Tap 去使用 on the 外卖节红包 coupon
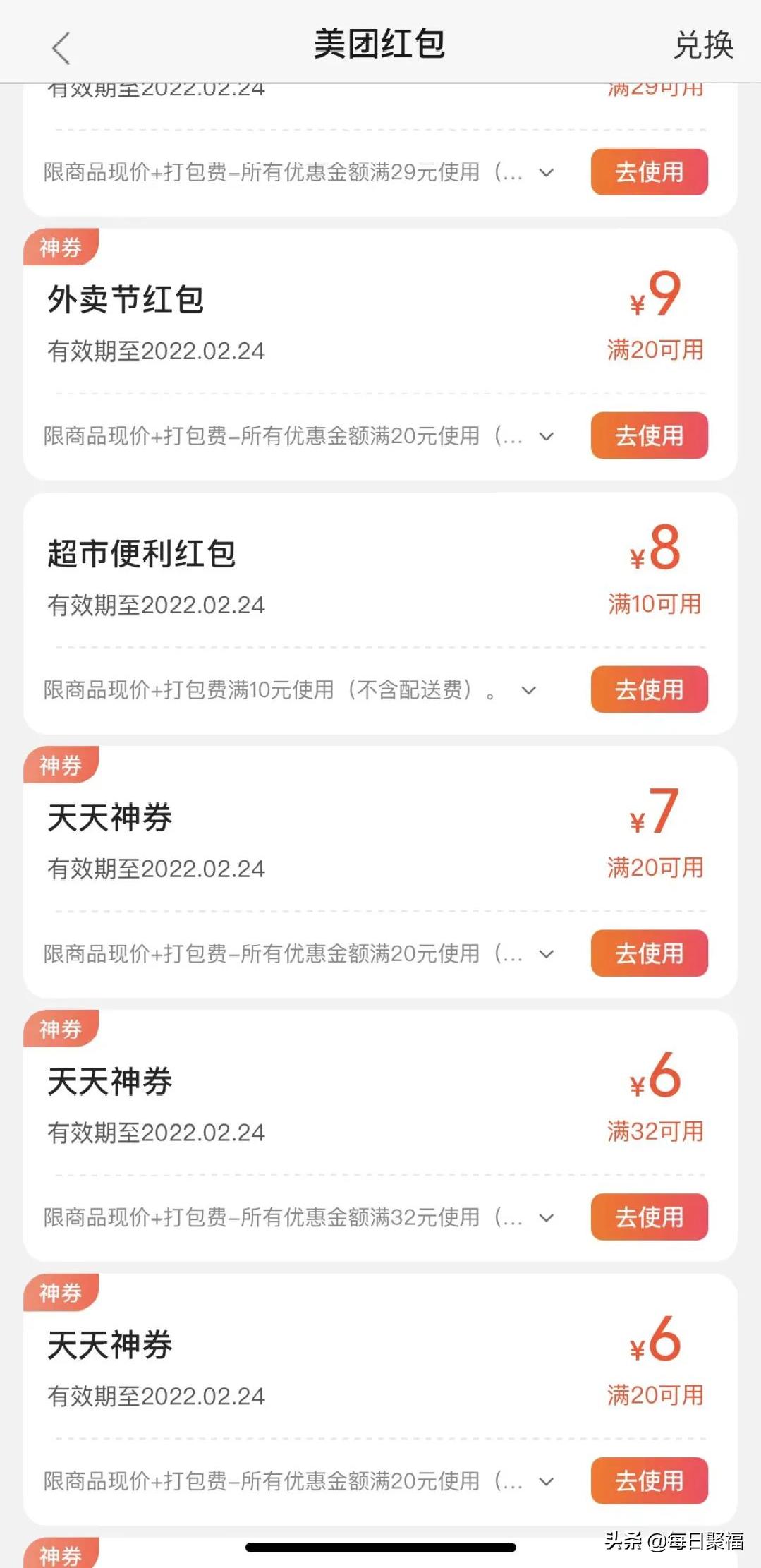The height and width of the screenshot is (1568, 761). tap(648, 436)
